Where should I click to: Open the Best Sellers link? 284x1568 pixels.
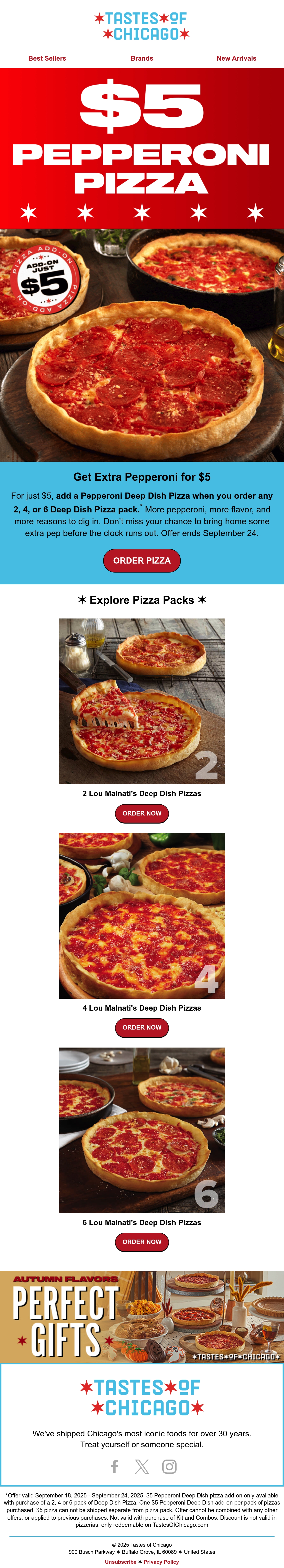coord(47,58)
